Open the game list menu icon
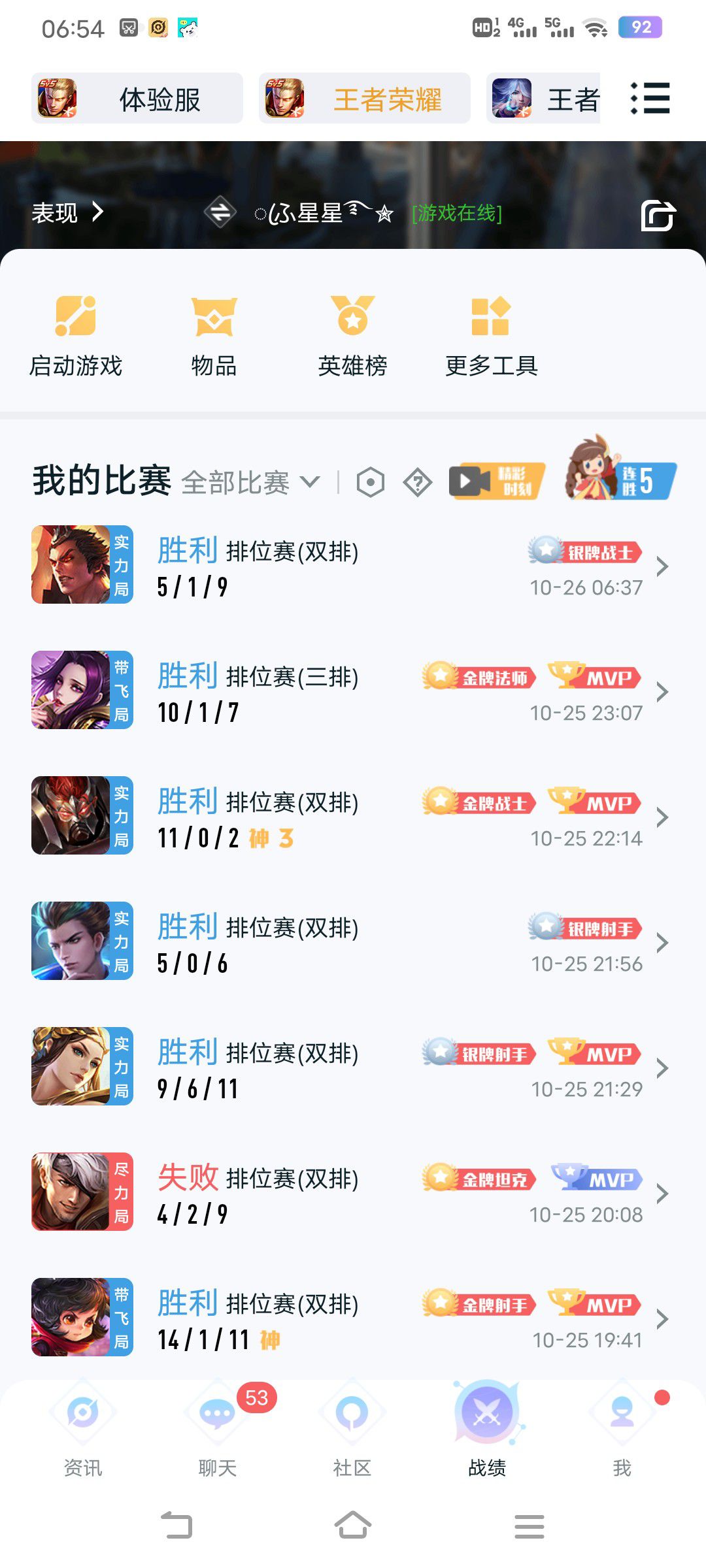Viewport: 706px width, 1568px height. [650, 99]
